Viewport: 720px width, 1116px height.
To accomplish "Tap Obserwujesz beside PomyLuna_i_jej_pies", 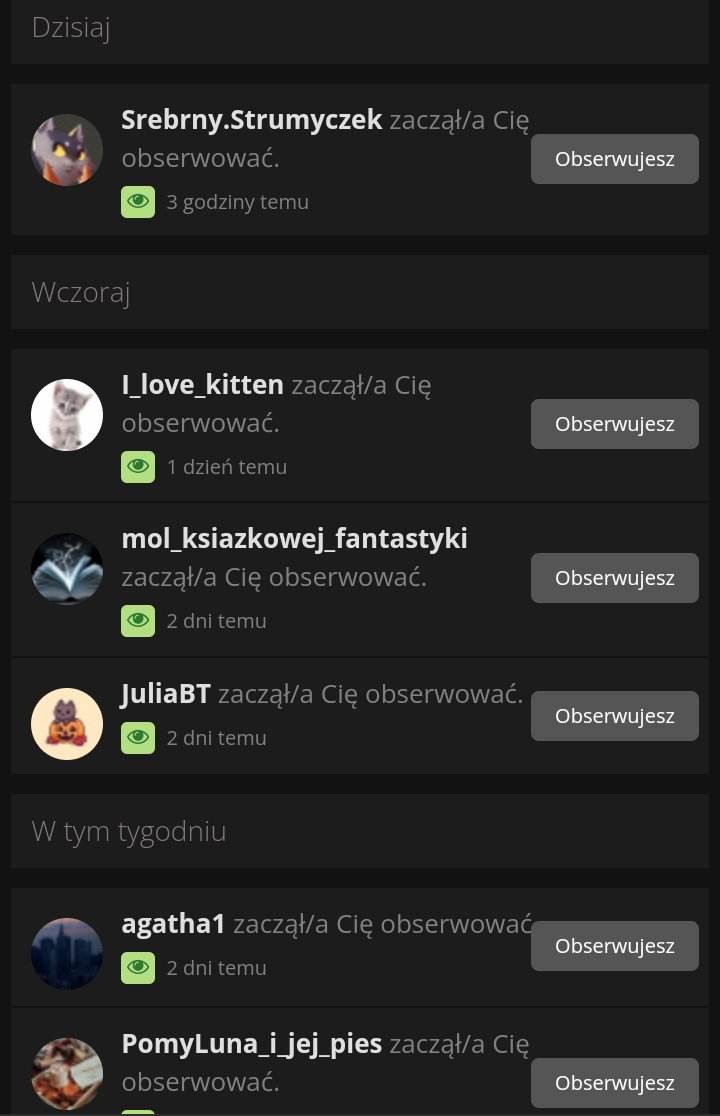I will 614,1083.
